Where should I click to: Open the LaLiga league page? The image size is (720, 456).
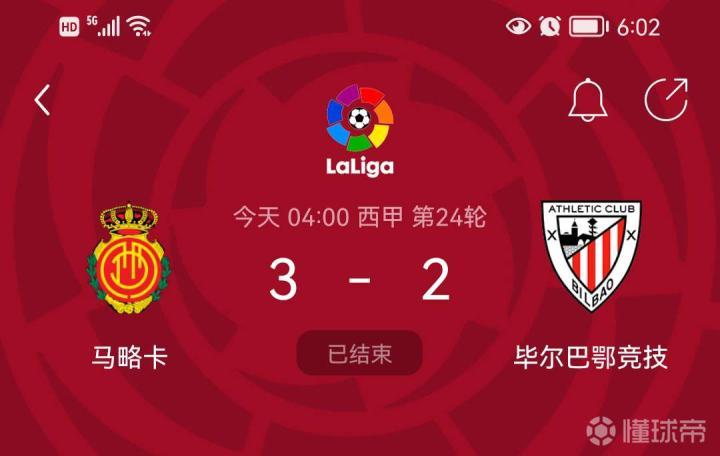point(359,131)
